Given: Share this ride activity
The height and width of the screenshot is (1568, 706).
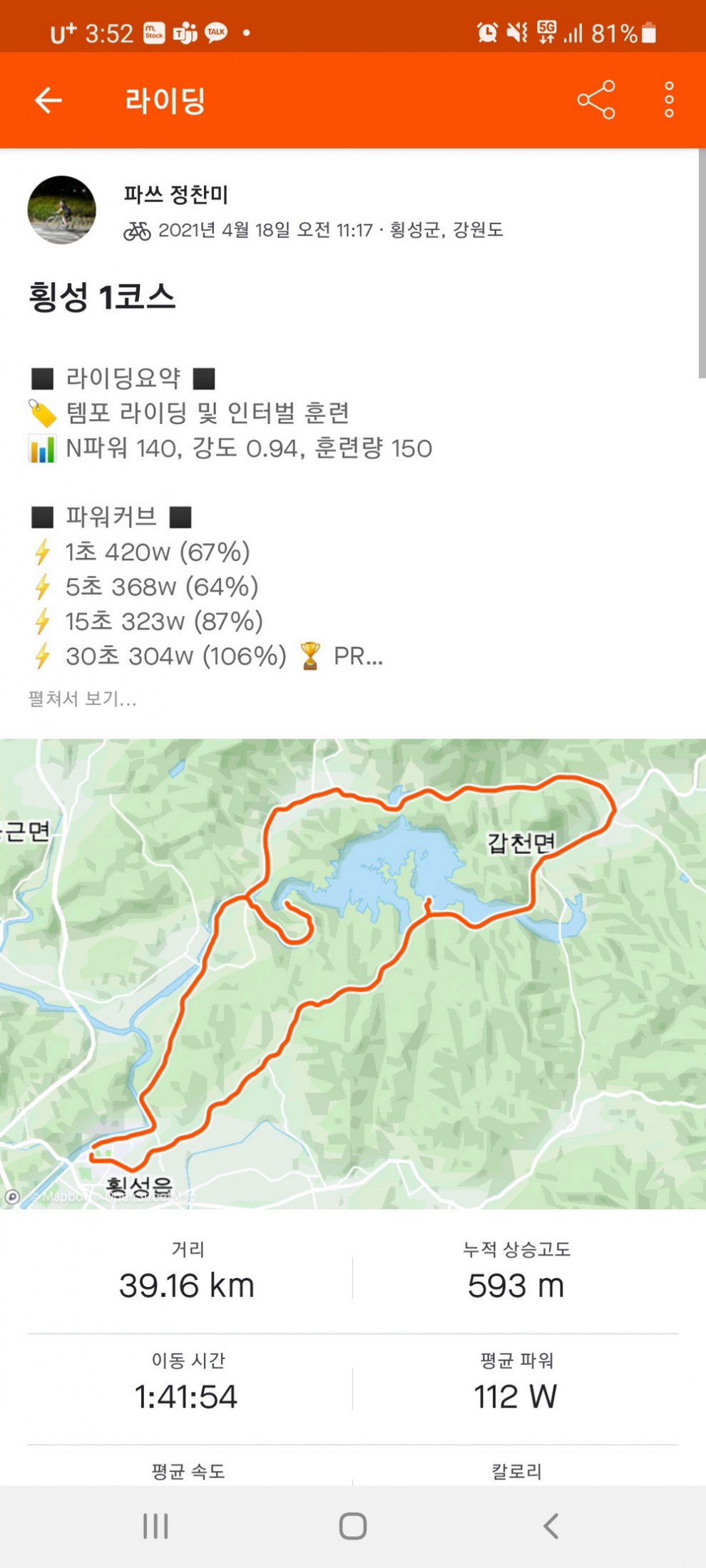Looking at the screenshot, I should [595, 100].
